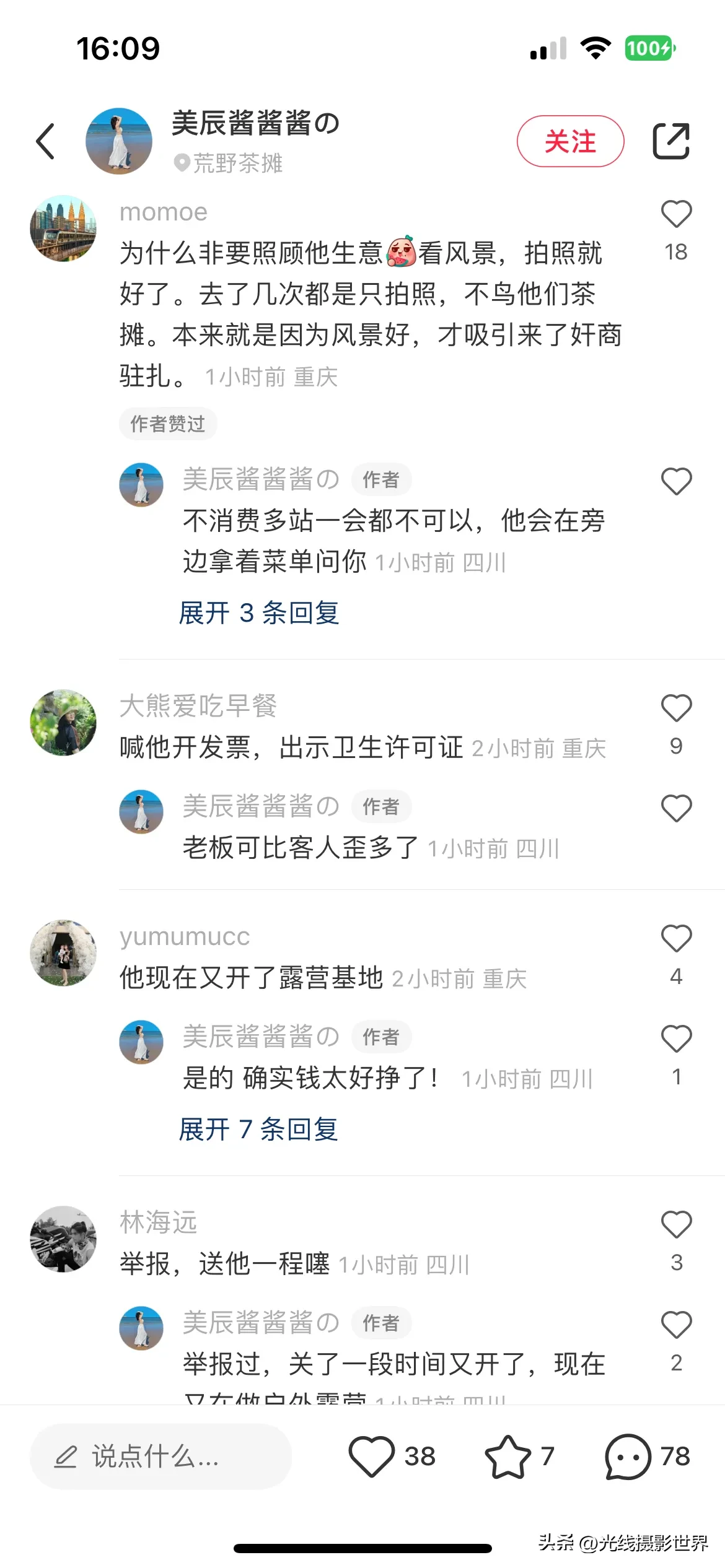This screenshot has height=1568, width=725.
Task: Open the share icon in the header
Action: coord(671,141)
